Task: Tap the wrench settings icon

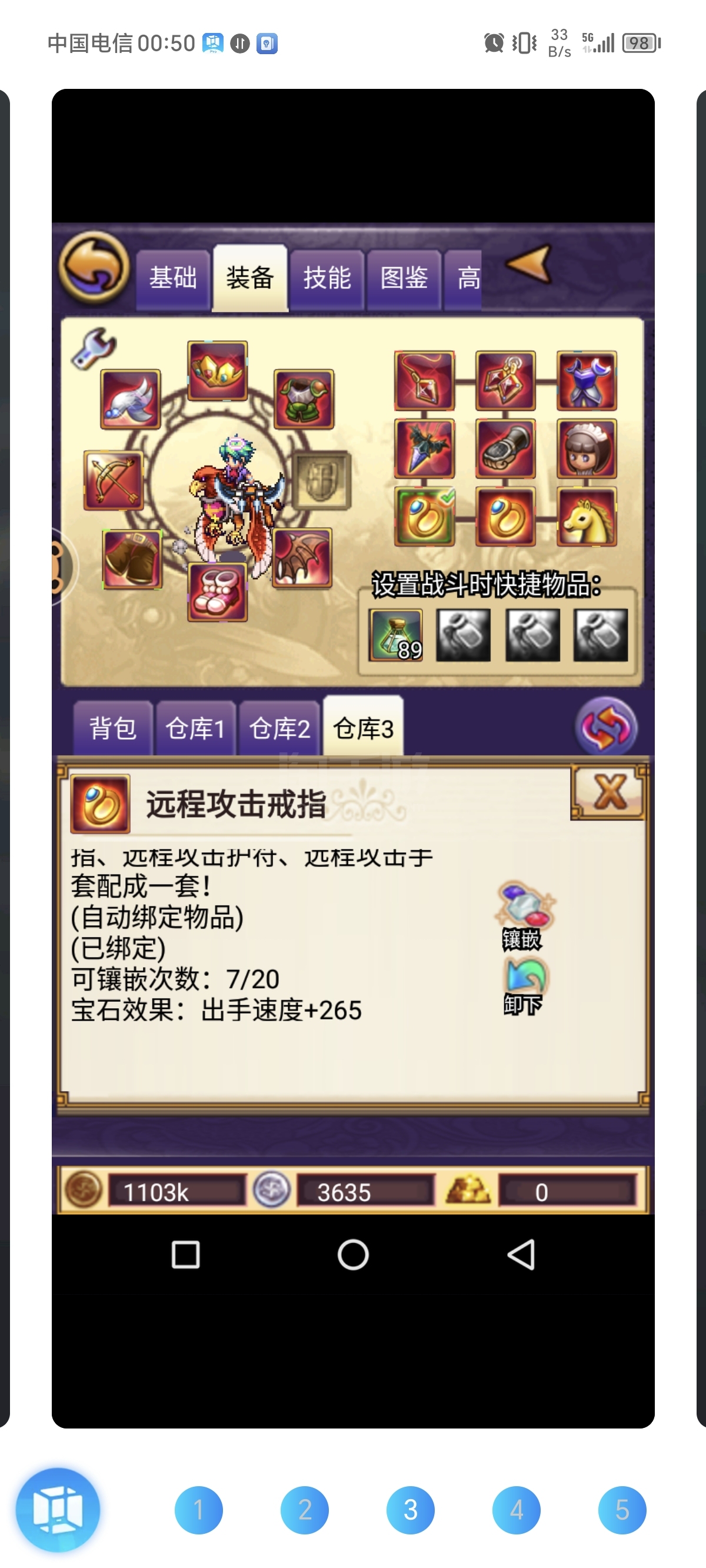Action: coord(92,348)
